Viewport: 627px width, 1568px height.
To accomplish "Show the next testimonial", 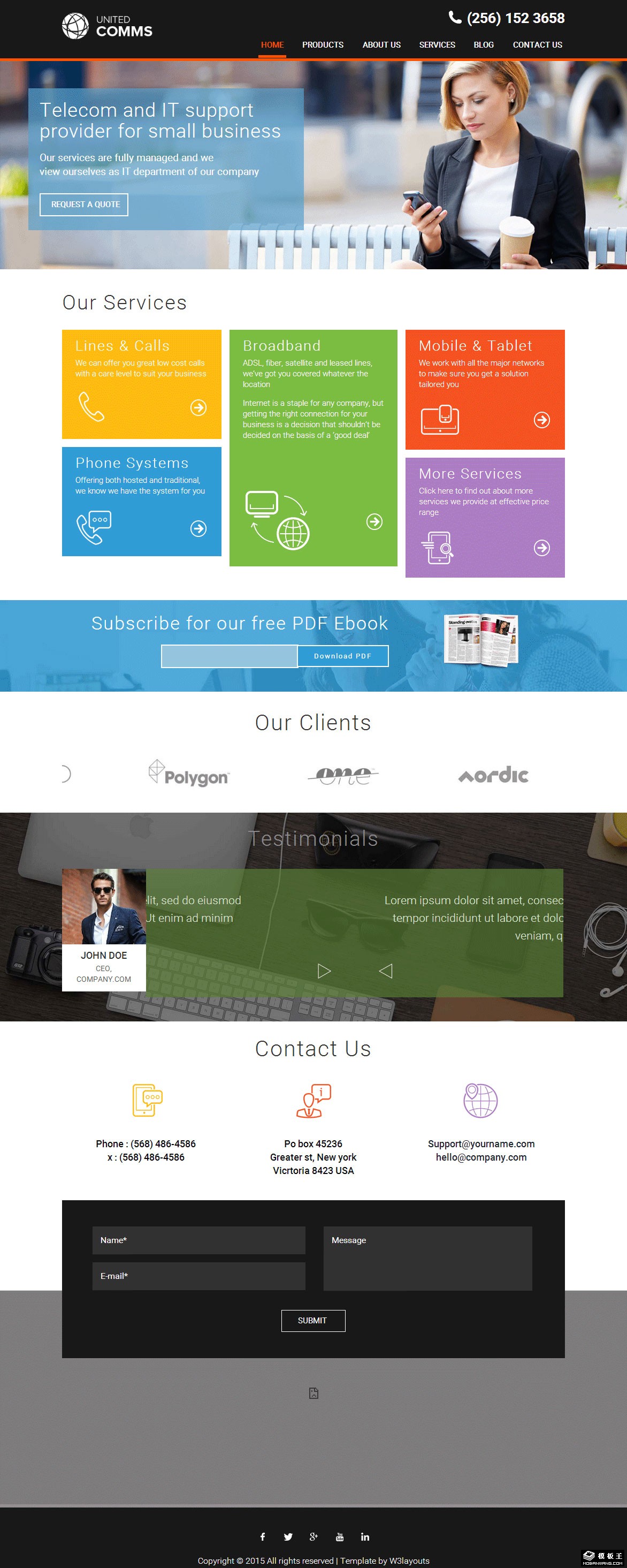I will [324, 970].
